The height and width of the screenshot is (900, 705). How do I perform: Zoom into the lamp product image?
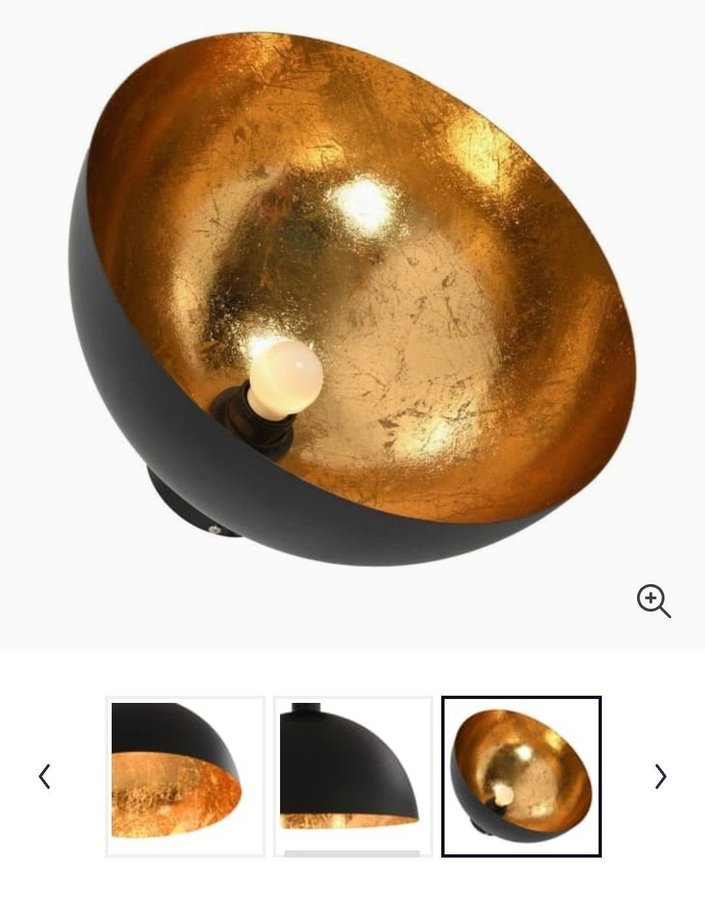click(653, 601)
